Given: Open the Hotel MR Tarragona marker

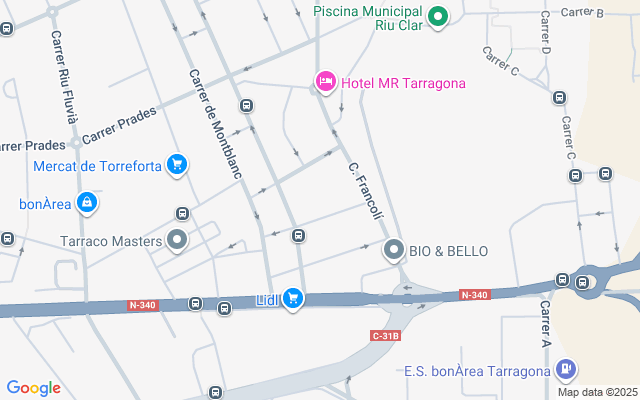Looking at the screenshot, I should [325, 82].
